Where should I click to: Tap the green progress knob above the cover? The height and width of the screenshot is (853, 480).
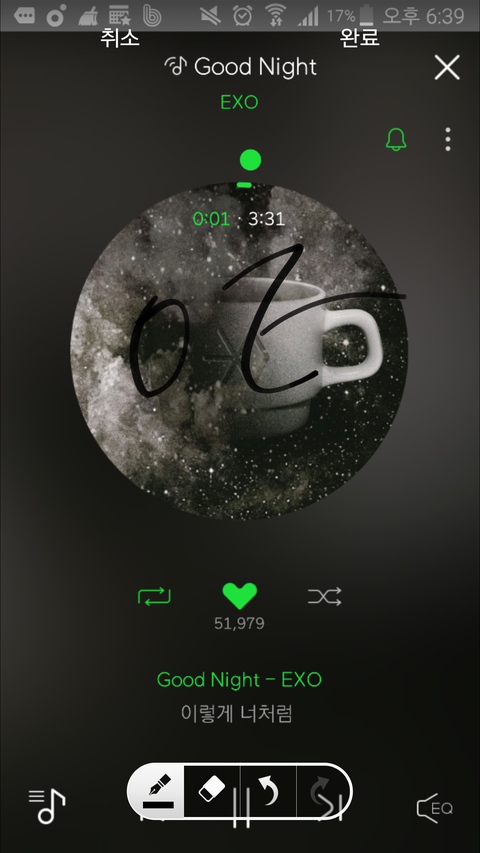pyautogui.click(x=250, y=160)
